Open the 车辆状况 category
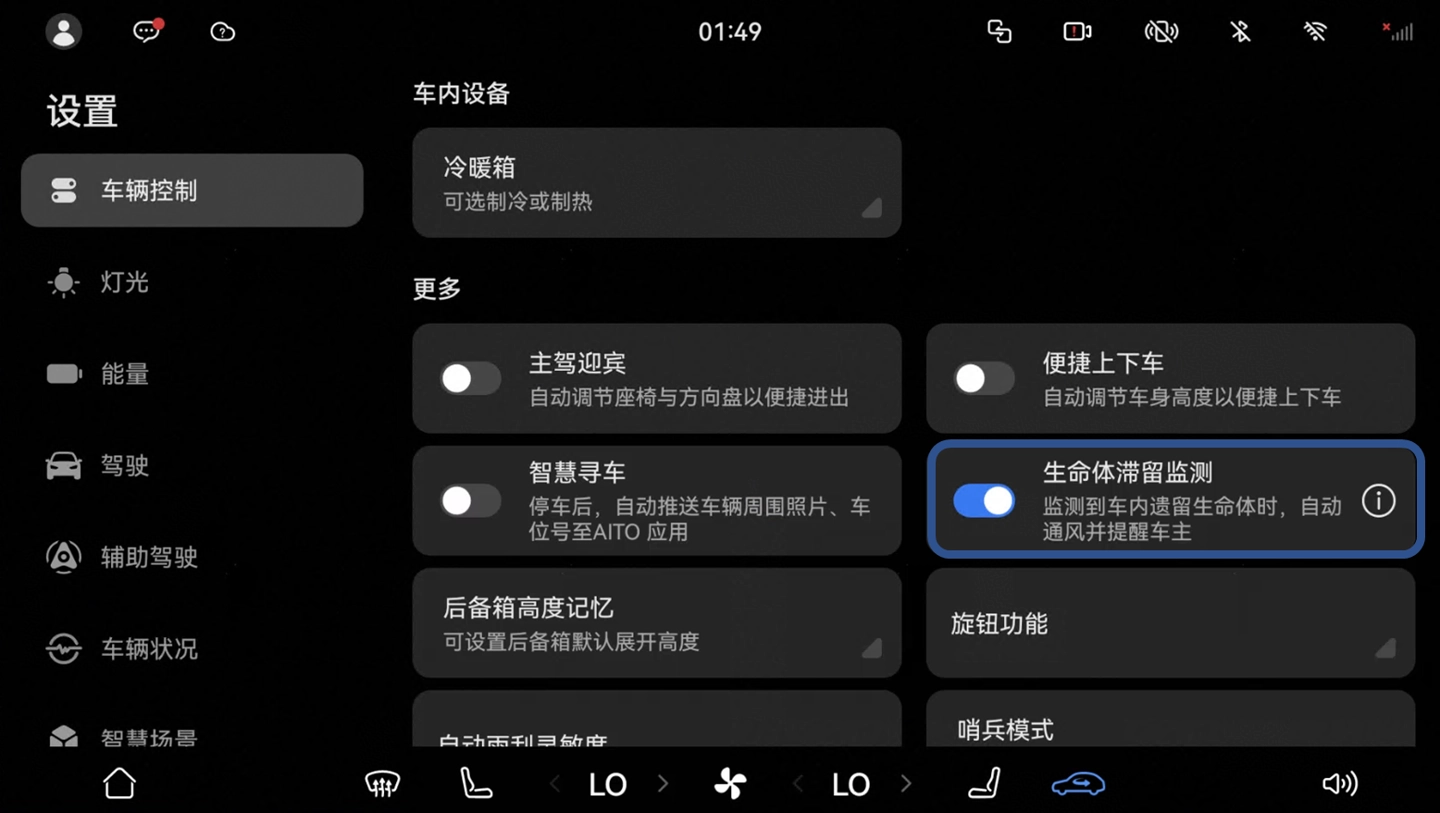1440x813 pixels. (x=148, y=649)
